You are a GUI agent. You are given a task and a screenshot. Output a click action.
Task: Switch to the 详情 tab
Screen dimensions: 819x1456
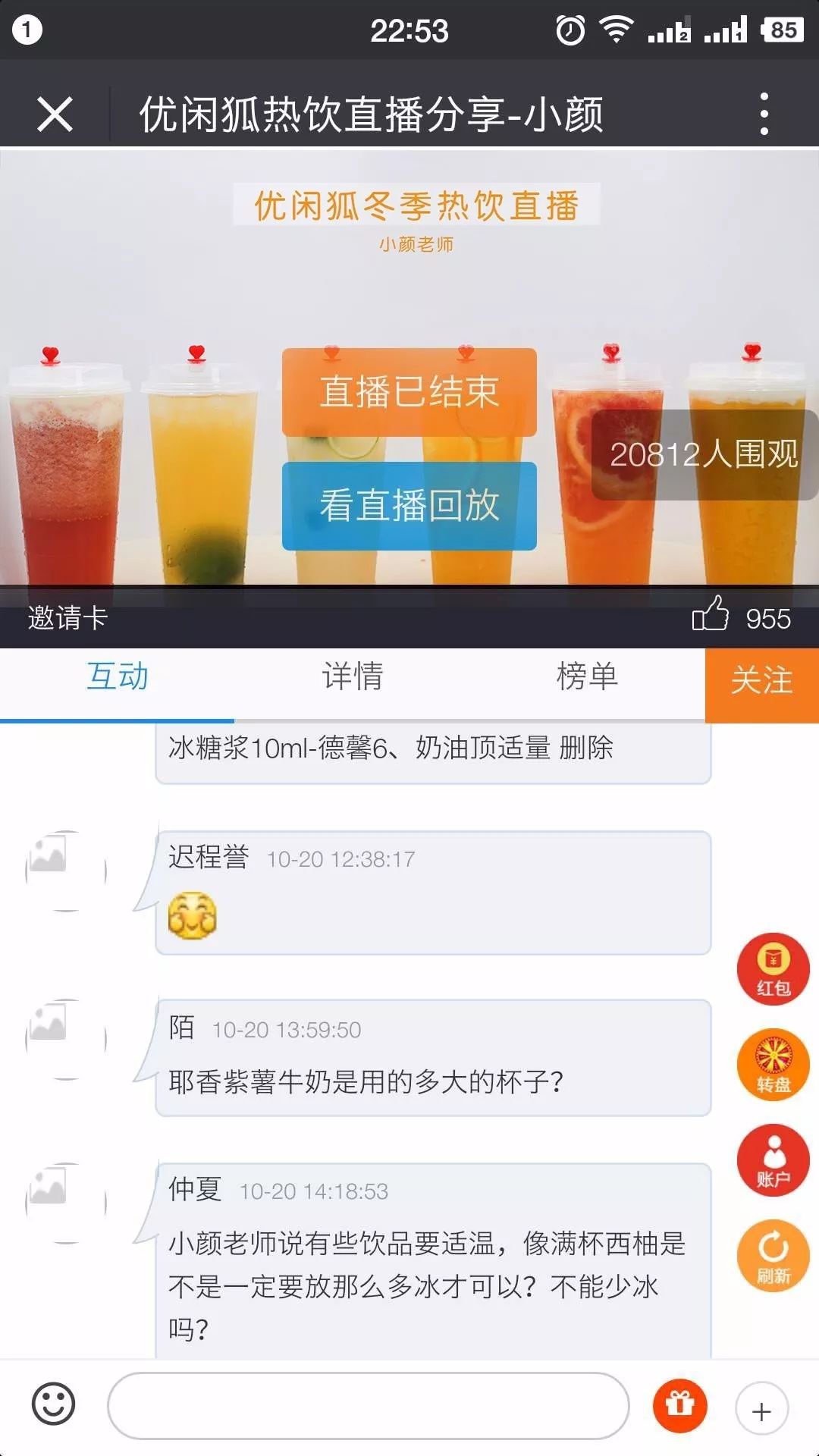click(352, 676)
